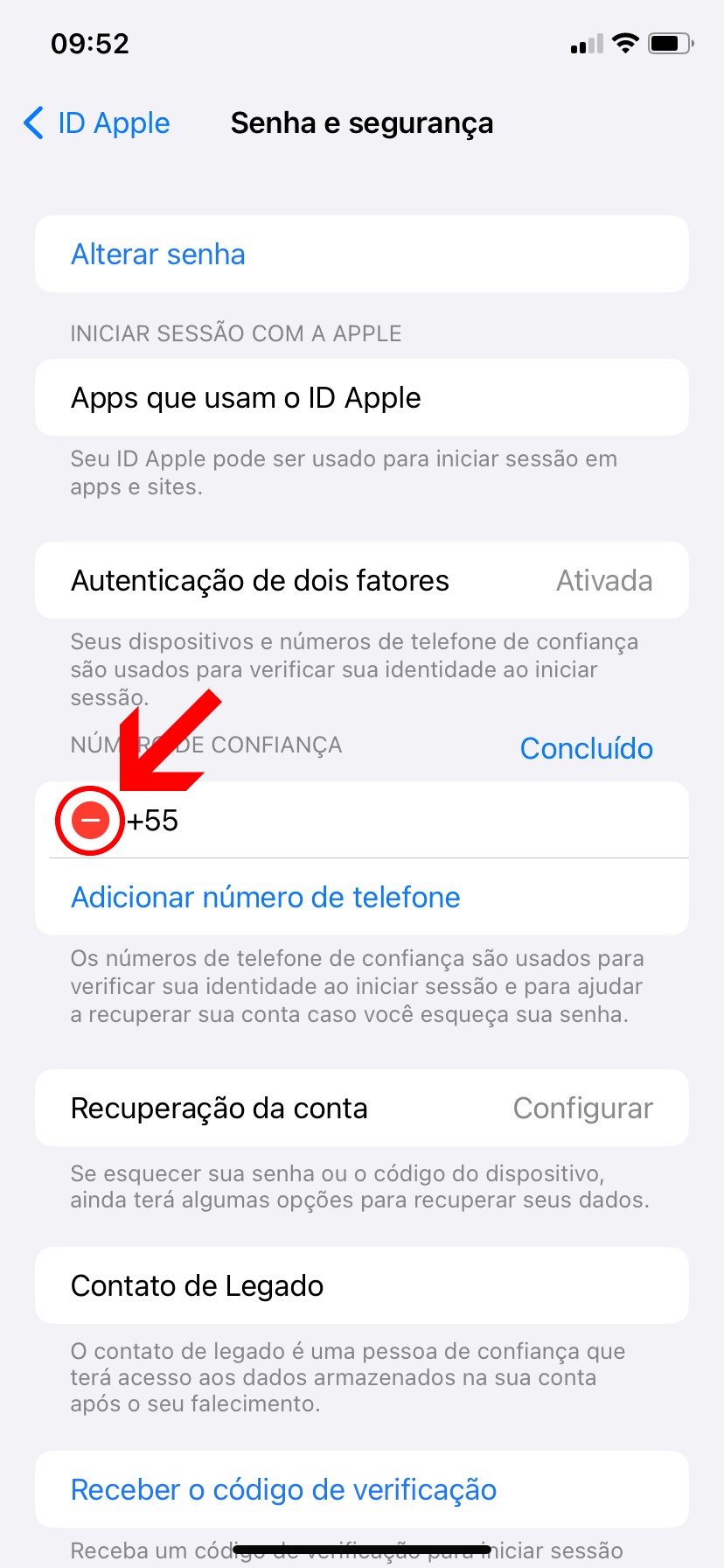The height and width of the screenshot is (1568, 724).
Task: Open Apps que usam o ID Apple
Action: point(361,398)
